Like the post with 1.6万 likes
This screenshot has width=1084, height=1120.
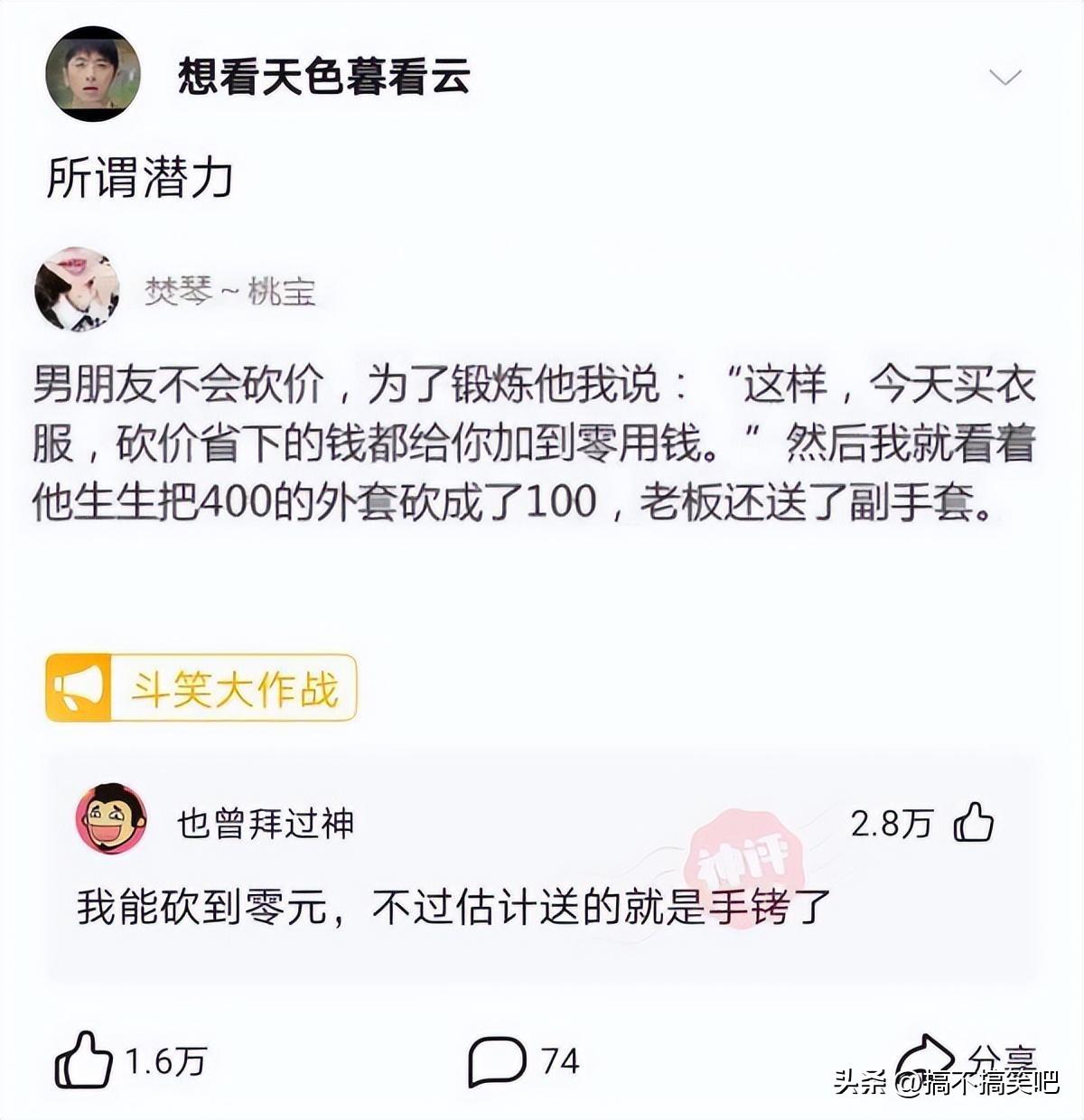84,1059
